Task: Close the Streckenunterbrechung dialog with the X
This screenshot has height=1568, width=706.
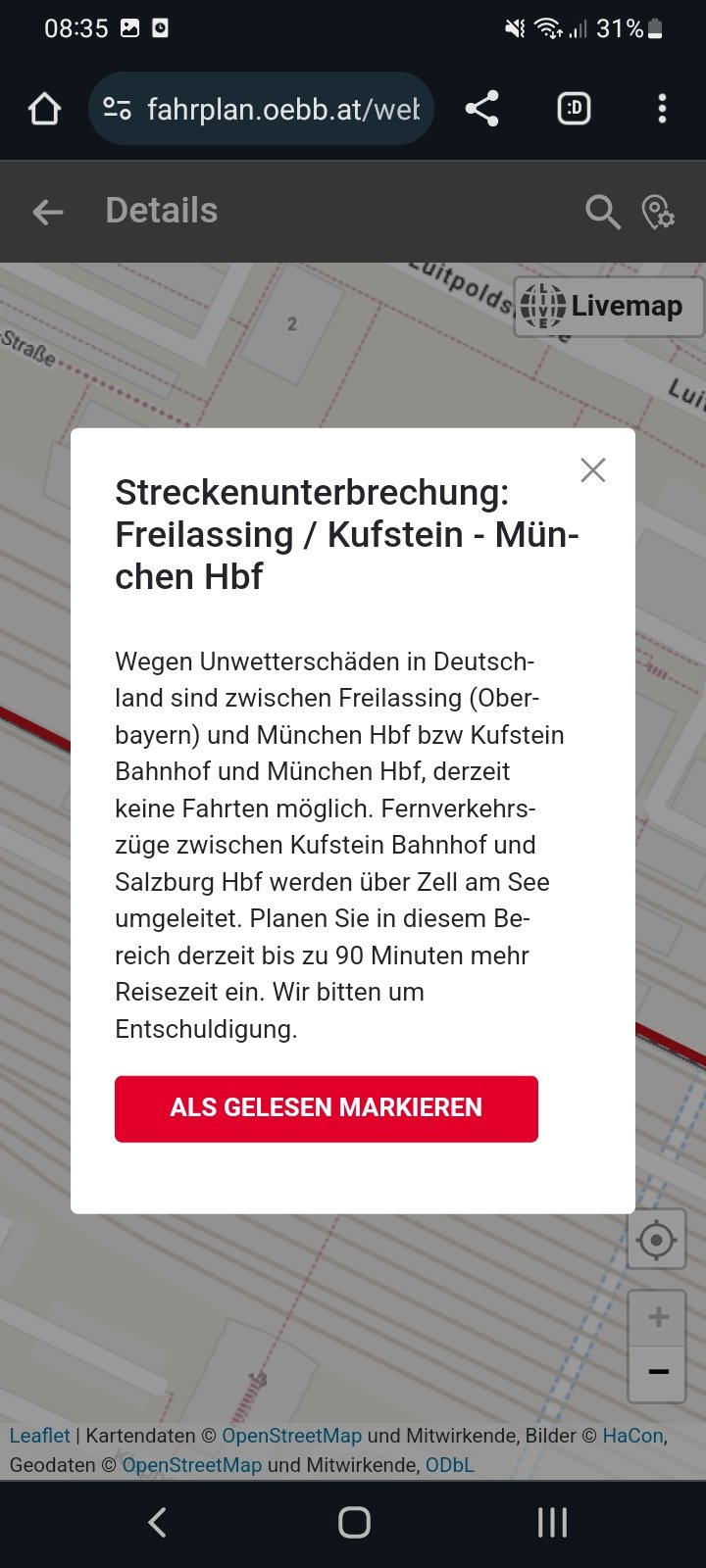Action: point(592,470)
